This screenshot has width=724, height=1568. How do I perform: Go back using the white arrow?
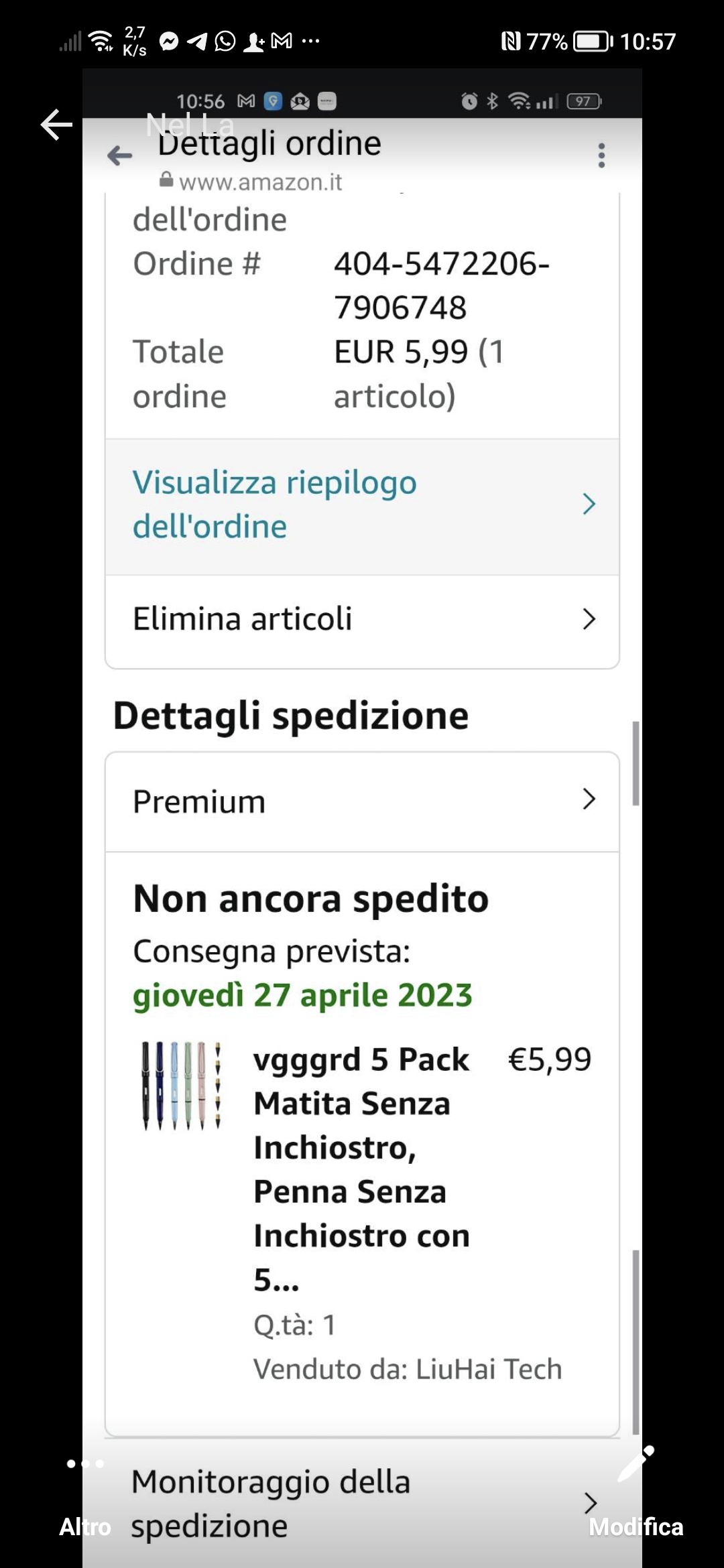pos(56,125)
